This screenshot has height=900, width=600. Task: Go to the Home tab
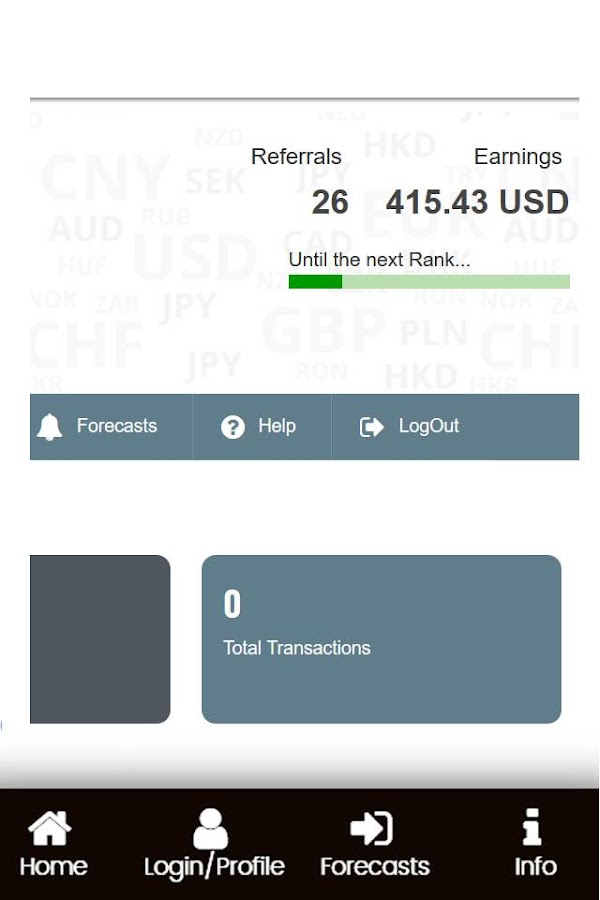pyautogui.click(x=53, y=845)
